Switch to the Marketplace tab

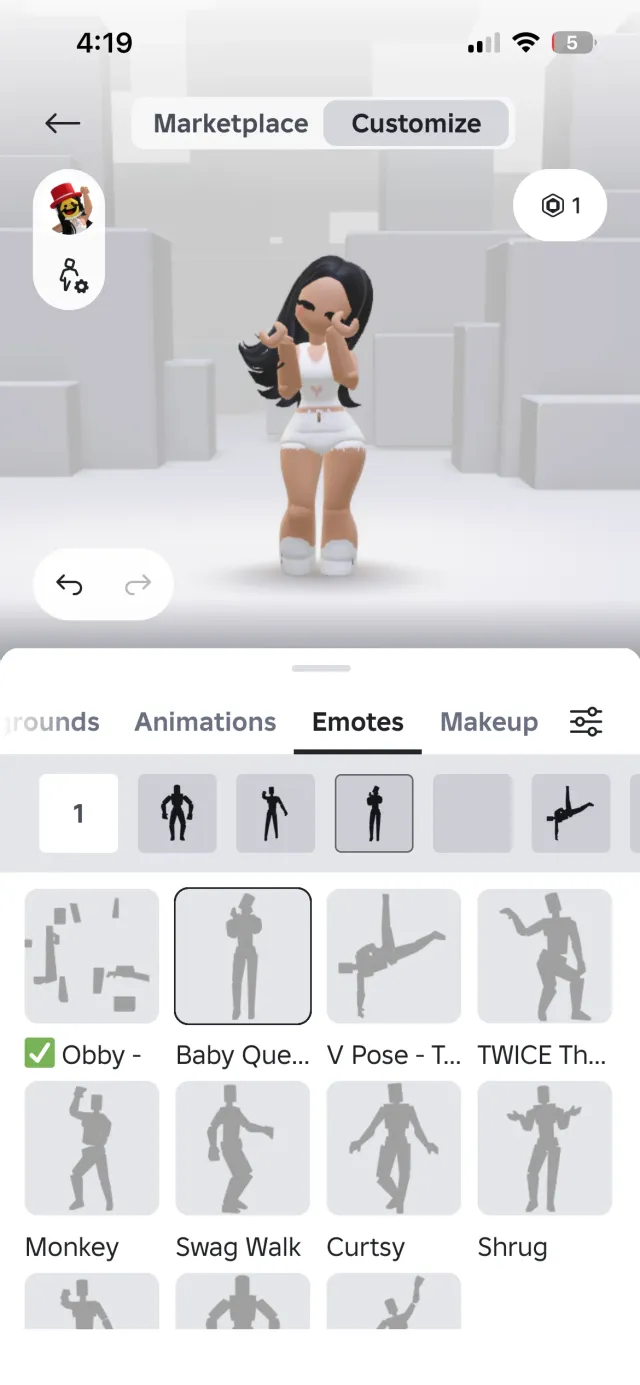[230, 124]
